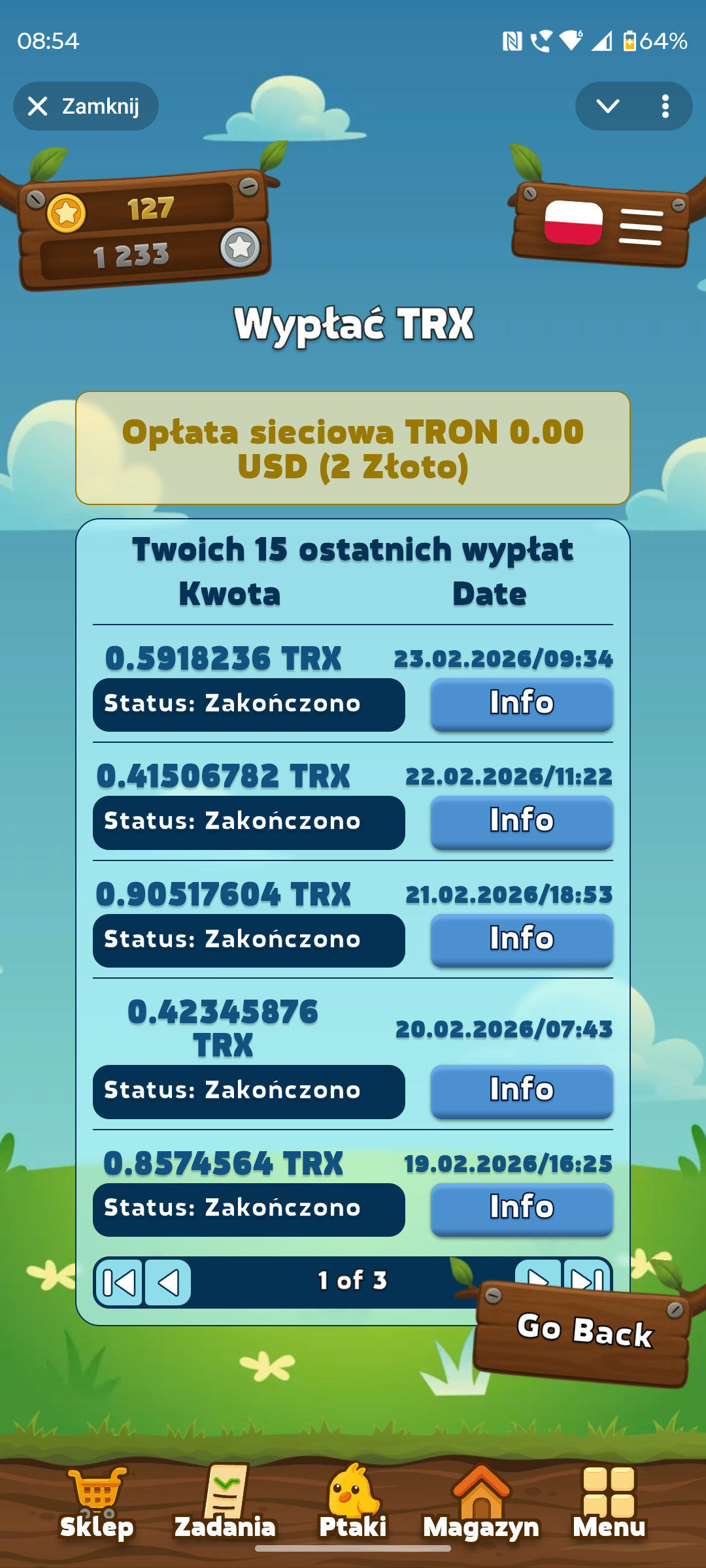Skip to the last withdrawals page

587,1273
